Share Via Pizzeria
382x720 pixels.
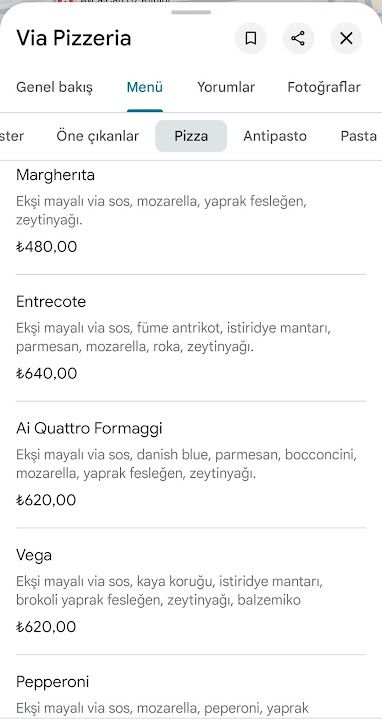298,39
